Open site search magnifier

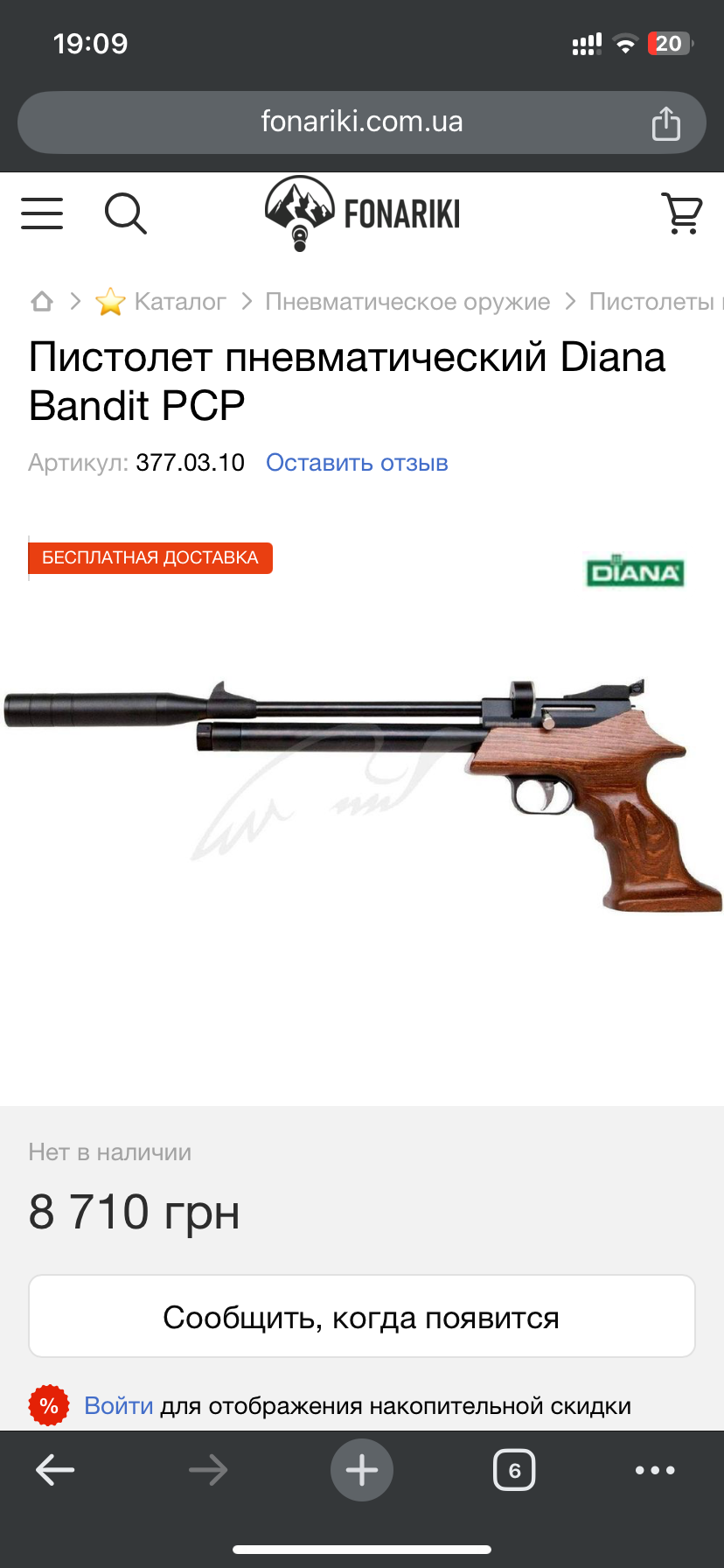point(125,213)
